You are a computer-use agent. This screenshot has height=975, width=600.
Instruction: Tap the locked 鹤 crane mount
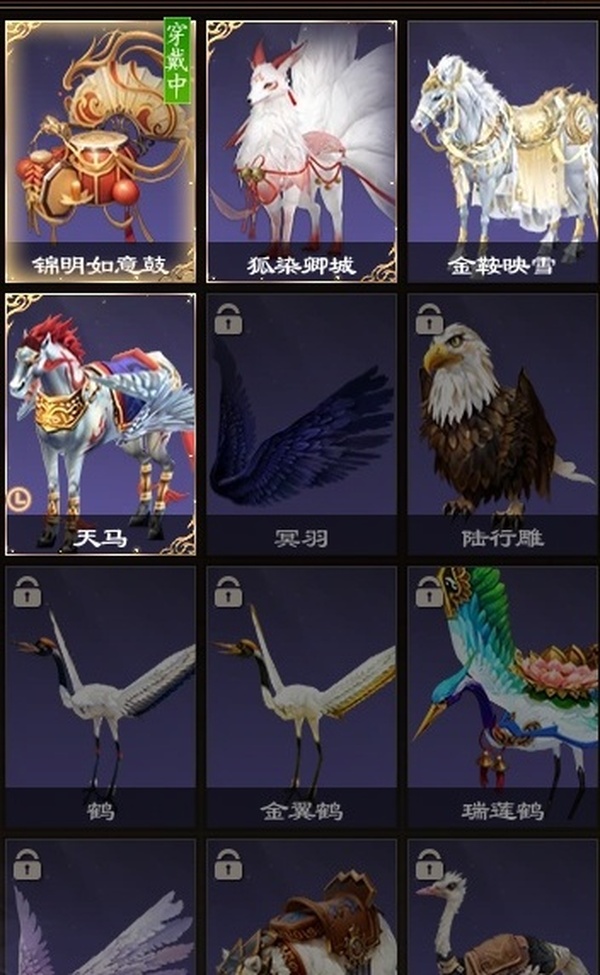pos(100,696)
